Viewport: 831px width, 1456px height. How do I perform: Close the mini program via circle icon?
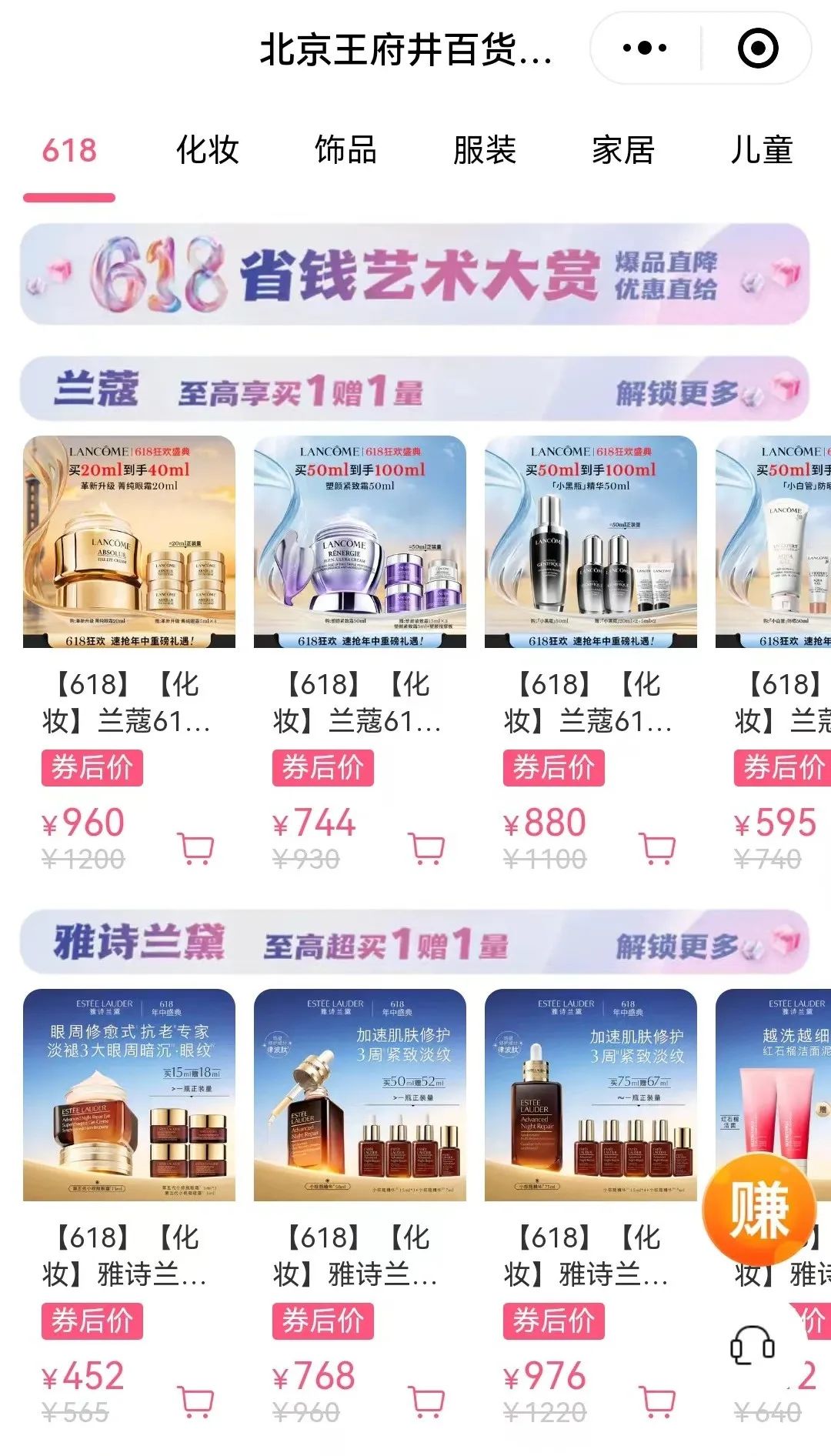(x=758, y=48)
